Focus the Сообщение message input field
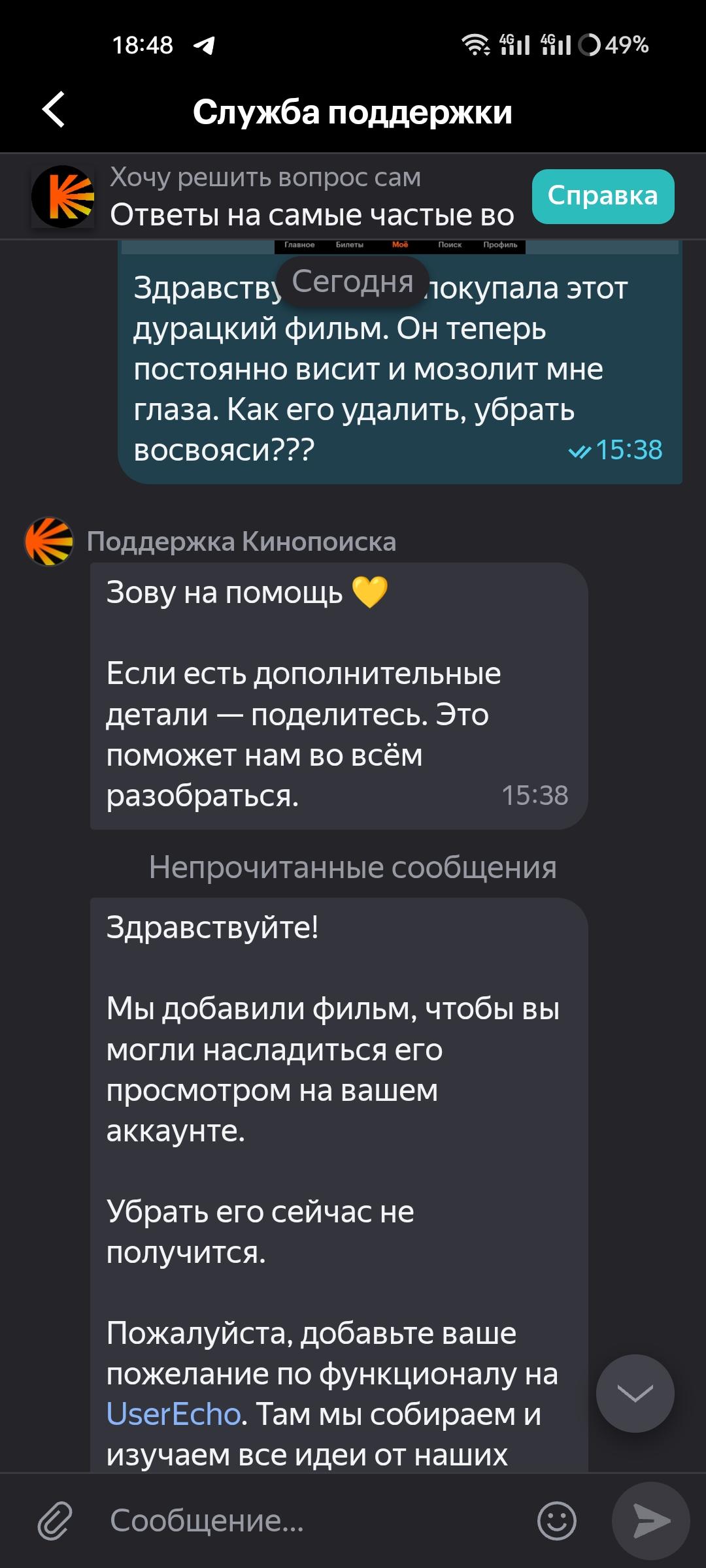 coord(314,1520)
